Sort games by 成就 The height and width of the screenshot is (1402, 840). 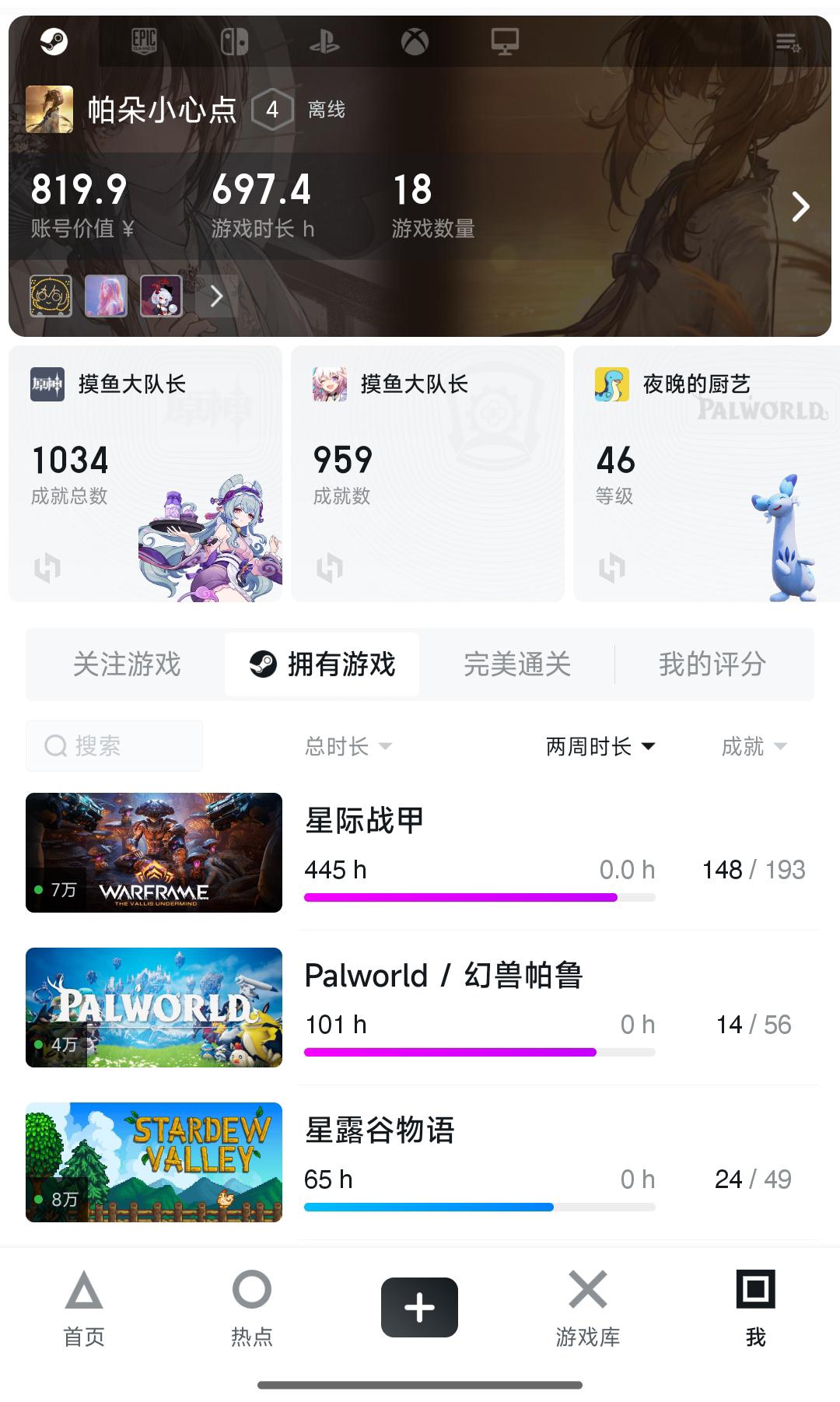pos(754,747)
